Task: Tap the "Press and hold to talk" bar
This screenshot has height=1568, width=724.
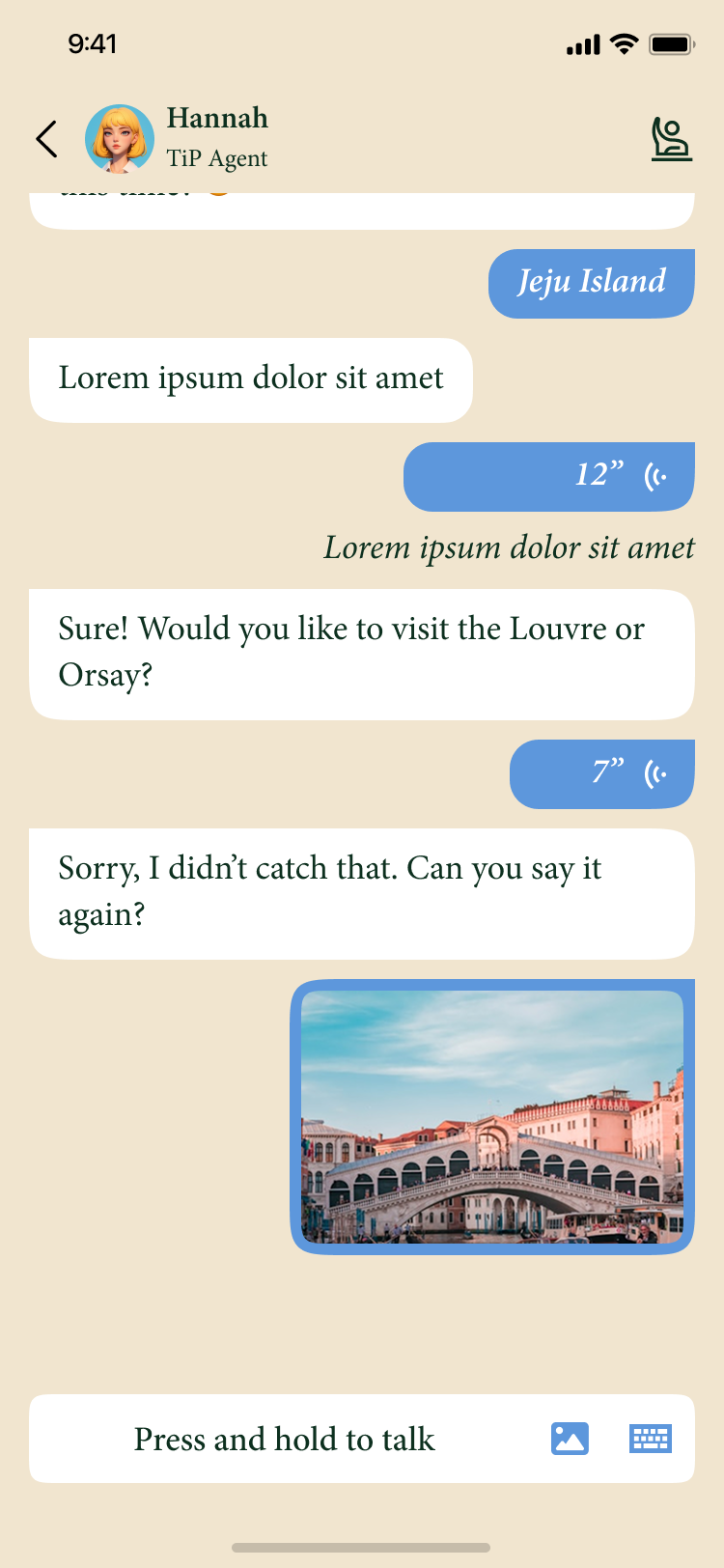Action: (x=285, y=1439)
